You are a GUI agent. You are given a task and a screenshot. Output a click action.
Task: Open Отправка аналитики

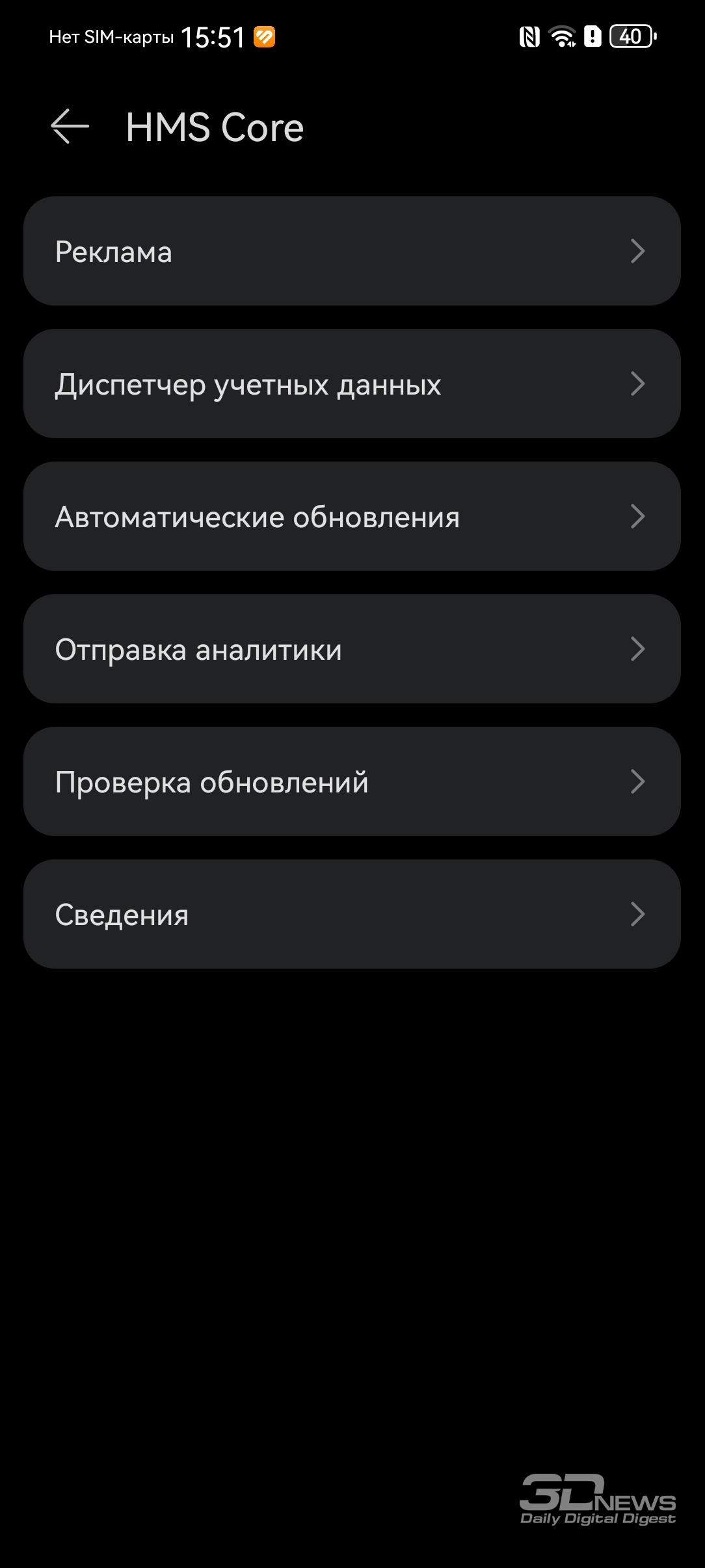[352, 649]
